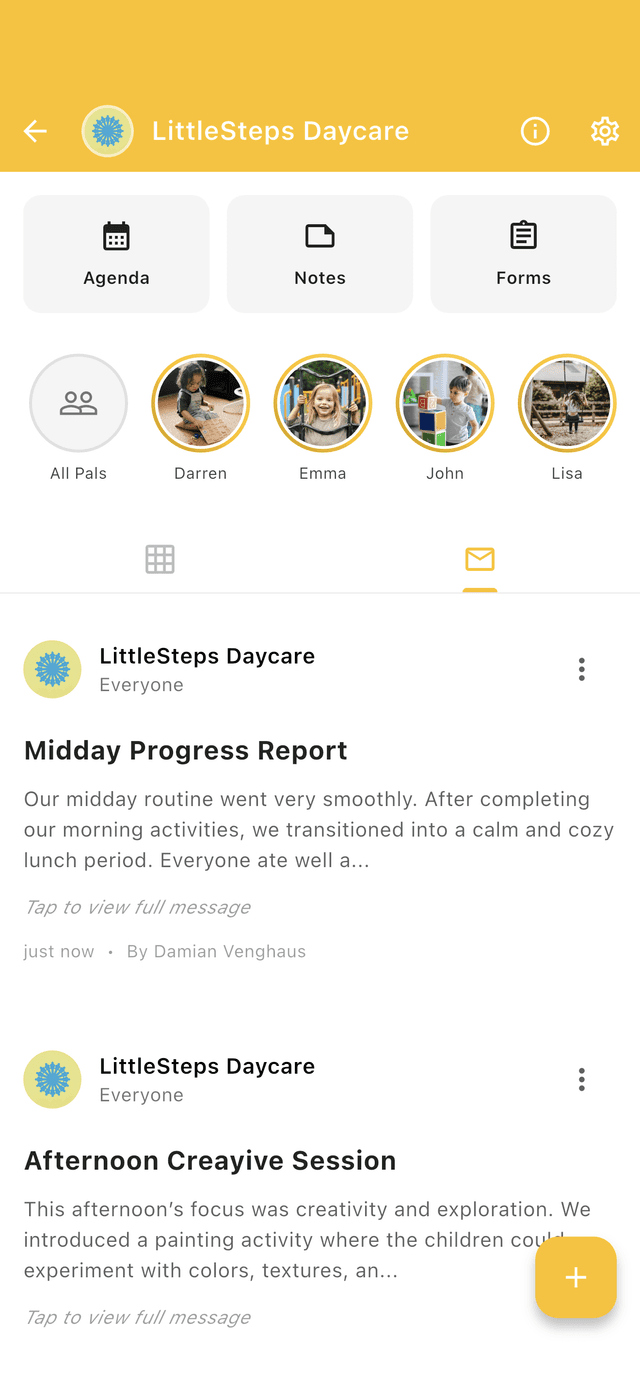Screen dimensions: 640x1391
Task: Open overflow menu on Afternoon Creayive Session
Action: (x=581, y=1080)
